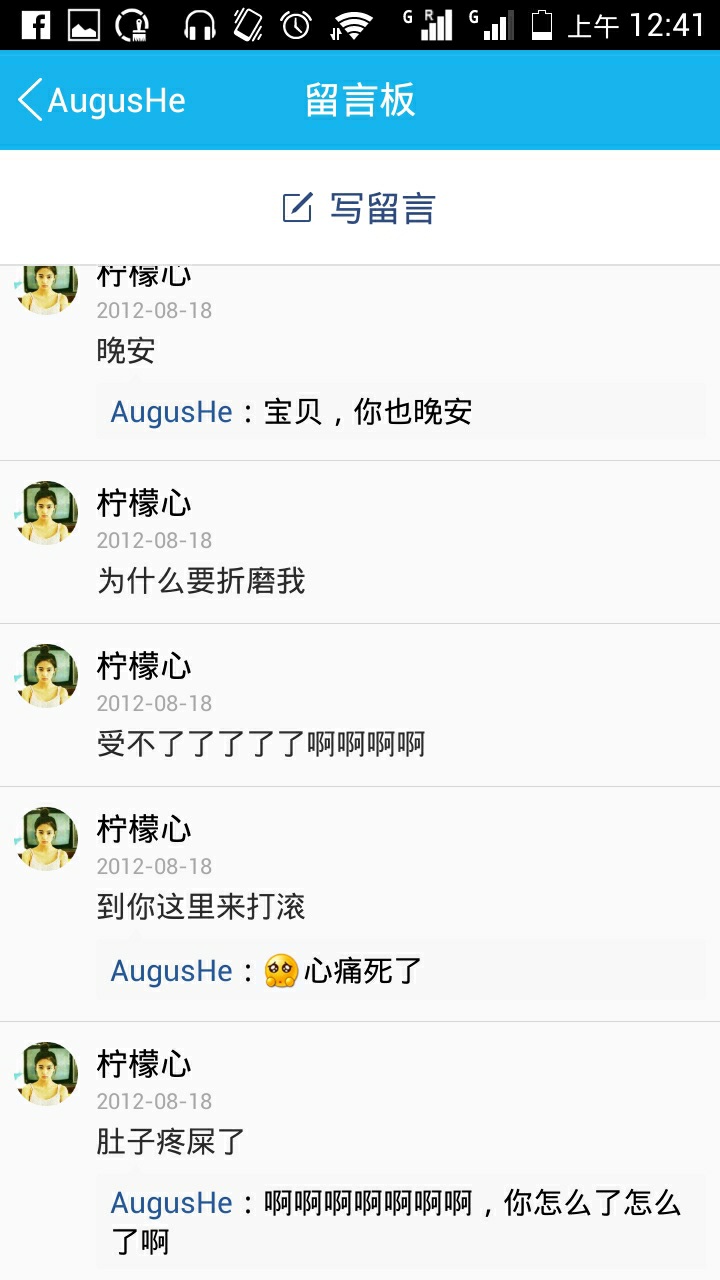Click the message text 肚子疼屎了
The image size is (720, 1280).
[170, 1140]
